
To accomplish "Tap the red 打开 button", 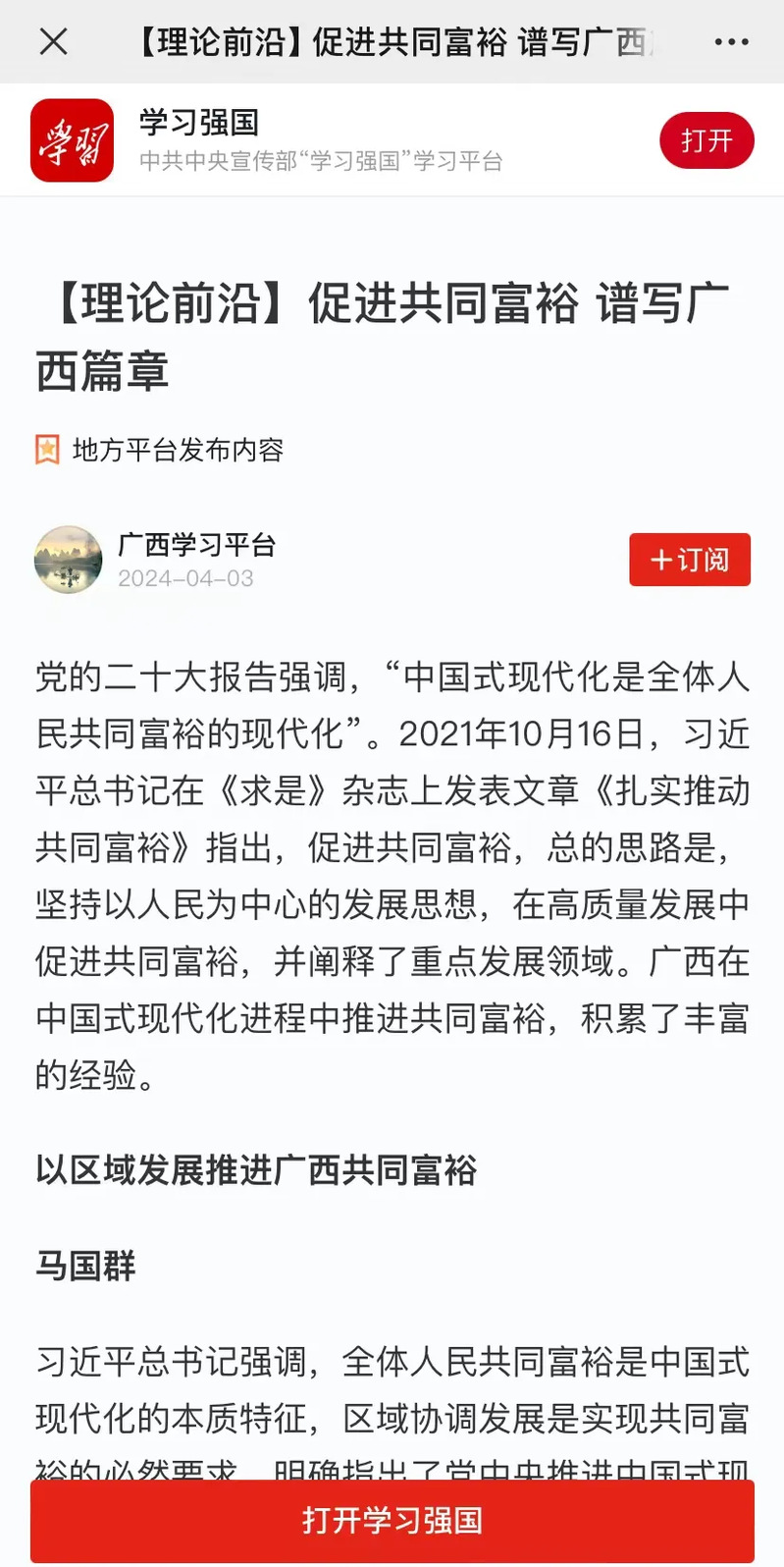I will [x=706, y=141].
